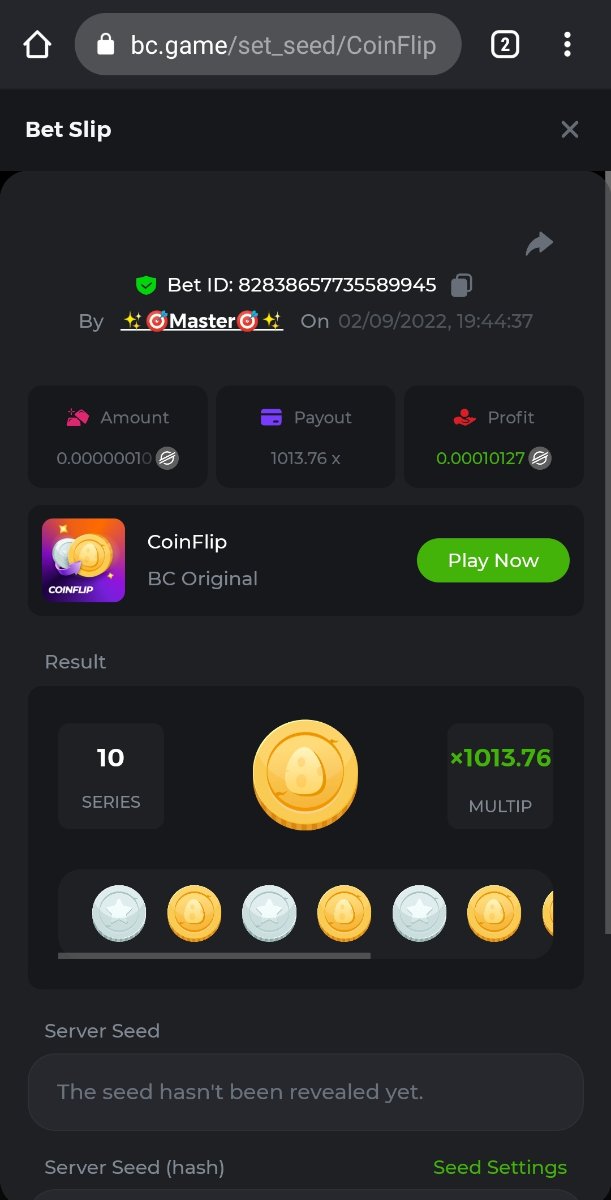Open the browser tab switcher
611x1200 pixels.
[x=505, y=45]
